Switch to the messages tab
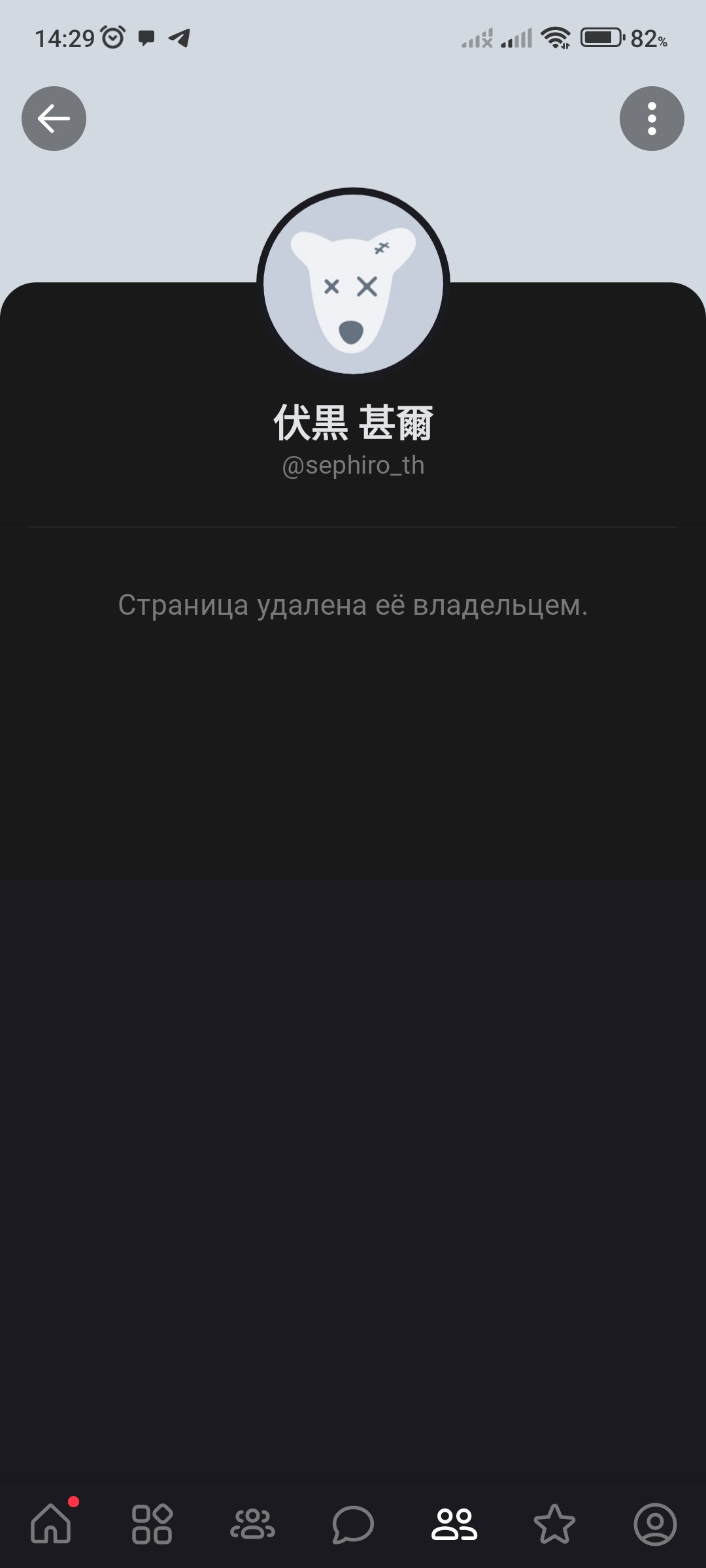This screenshot has height=1568, width=706. pyautogui.click(x=353, y=1524)
